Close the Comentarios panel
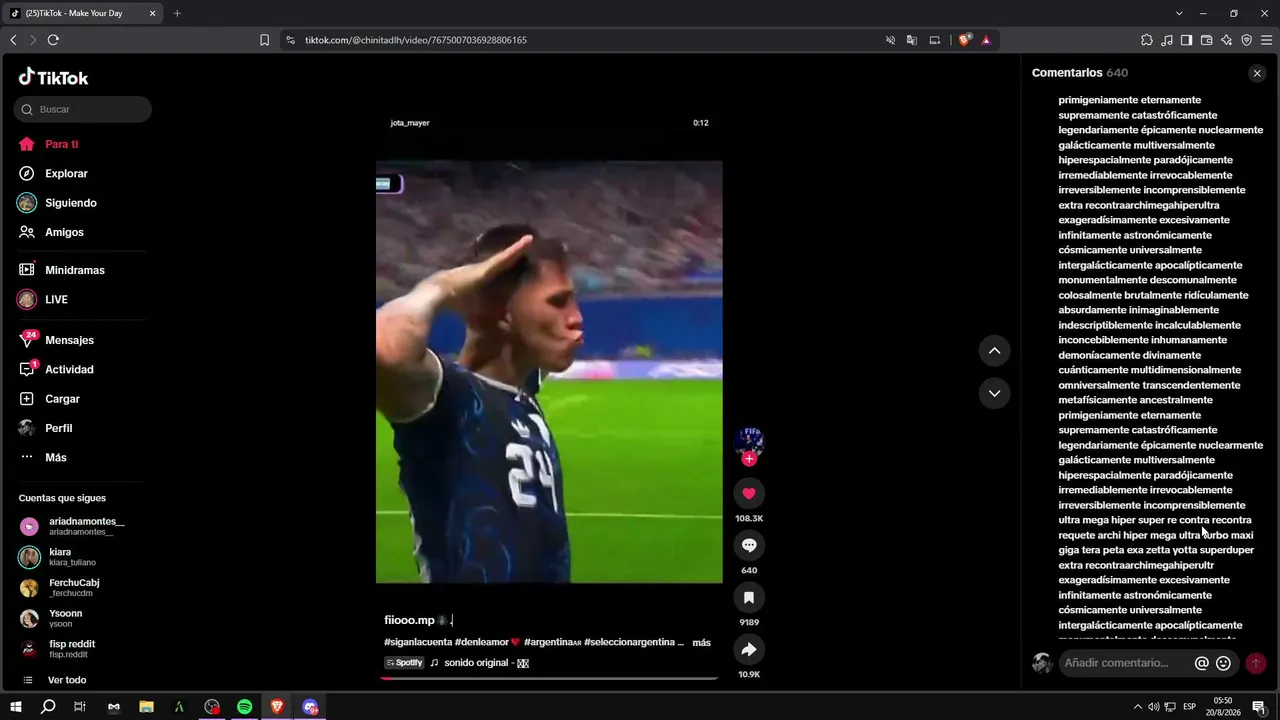This screenshot has width=1280, height=720. tap(1257, 73)
